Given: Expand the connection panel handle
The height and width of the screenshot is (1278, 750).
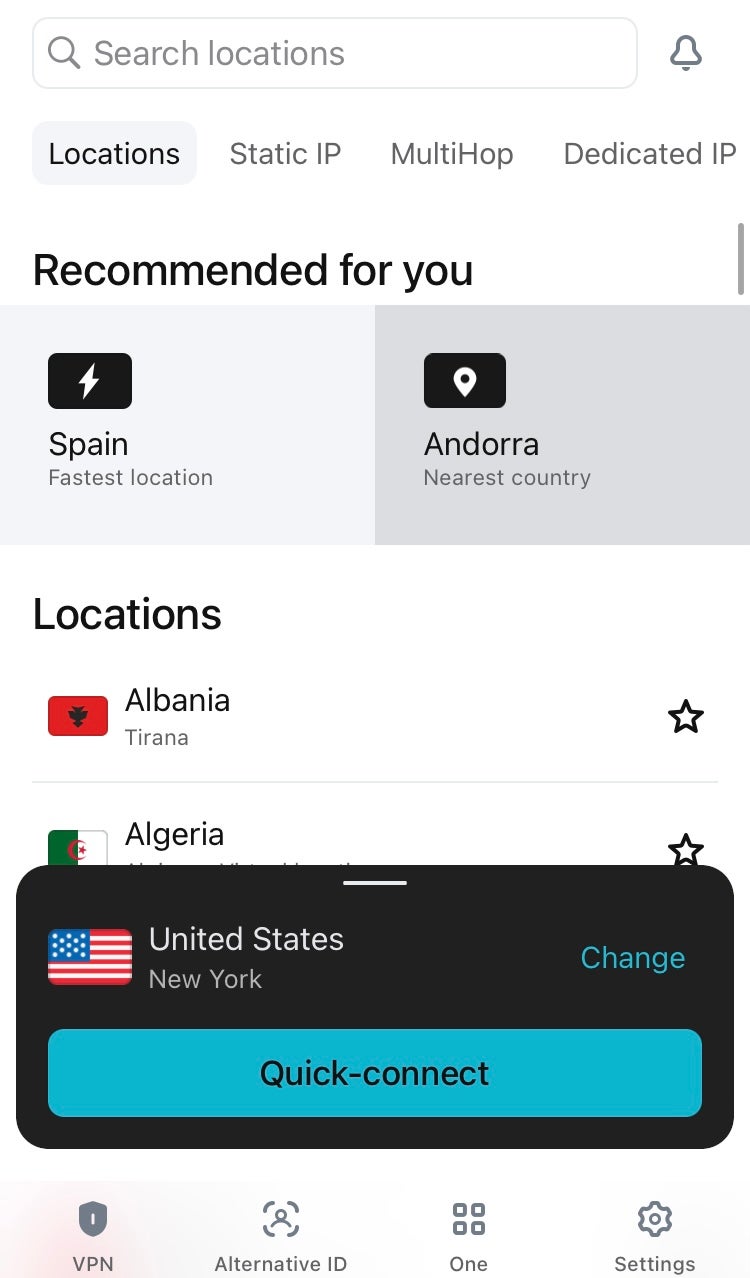Looking at the screenshot, I should coord(374,883).
